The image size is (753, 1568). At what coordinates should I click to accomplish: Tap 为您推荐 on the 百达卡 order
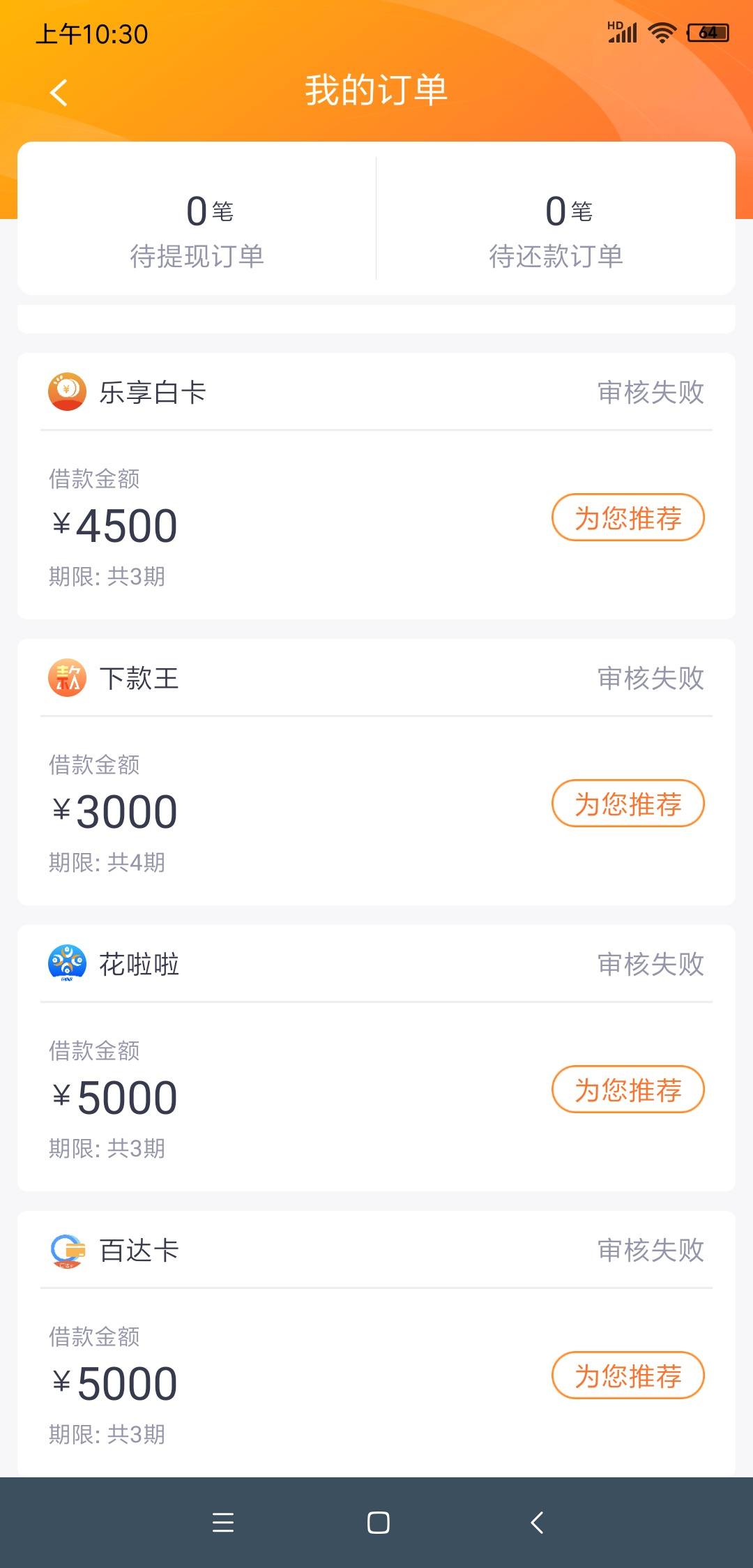click(627, 1375)
